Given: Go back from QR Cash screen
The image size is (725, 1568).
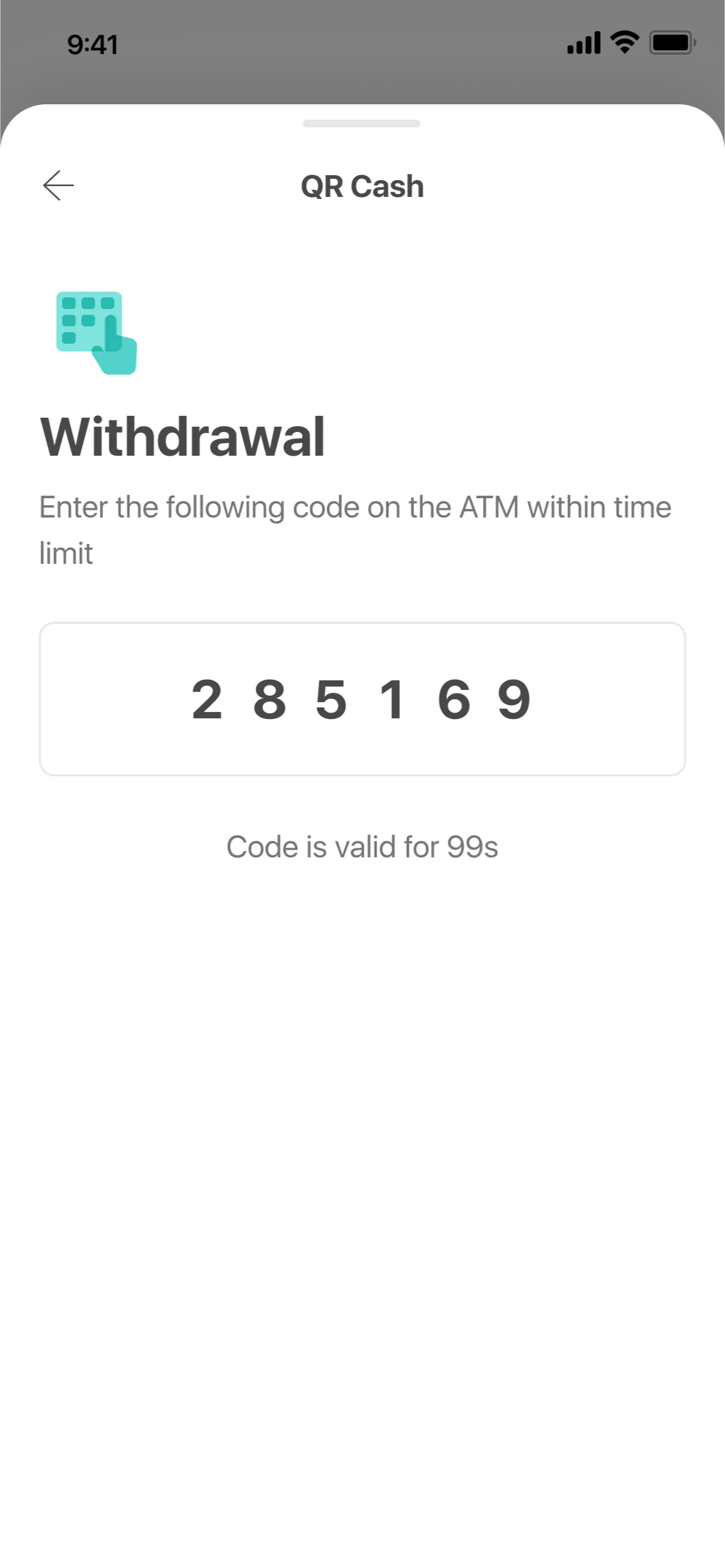Looking at the screenshot, I should point(58,185).
